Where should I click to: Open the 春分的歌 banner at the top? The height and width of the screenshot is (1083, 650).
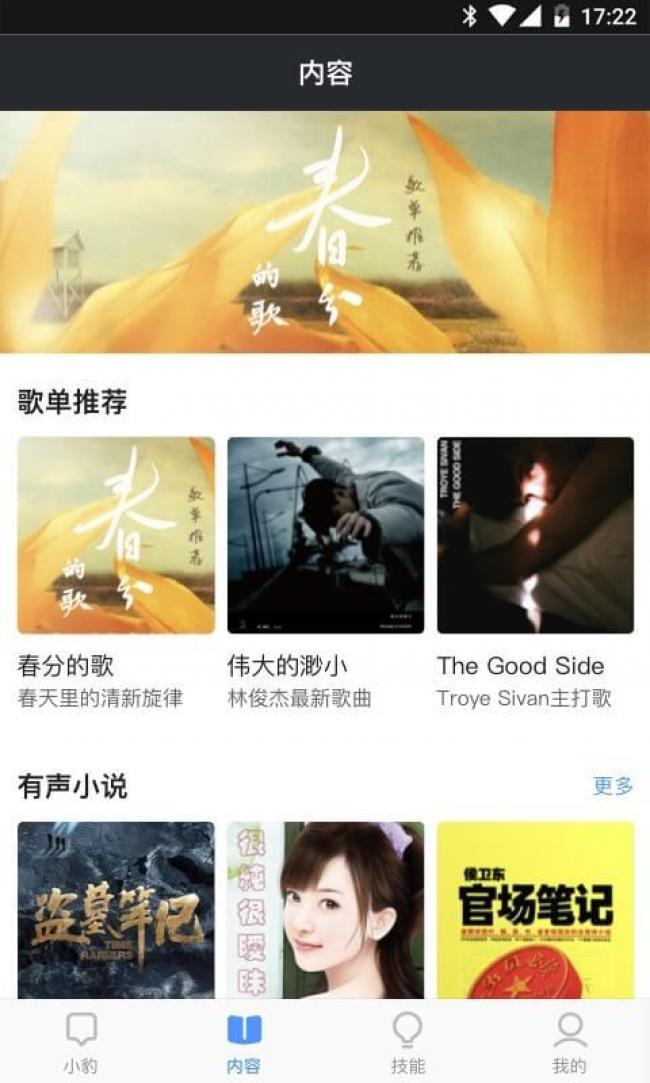pos(325,232)
